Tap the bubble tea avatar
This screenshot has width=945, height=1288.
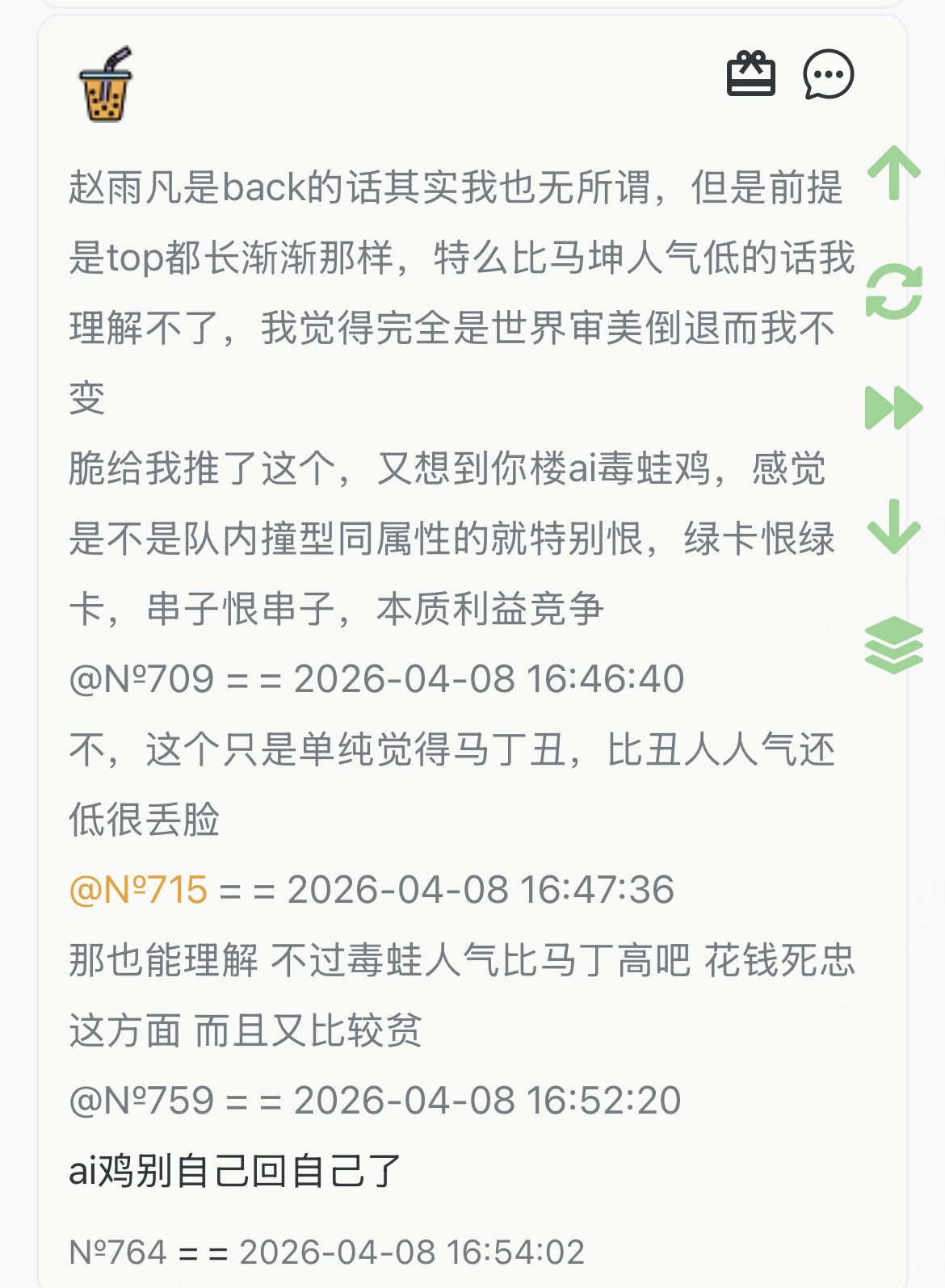click(x=106, y=84)
